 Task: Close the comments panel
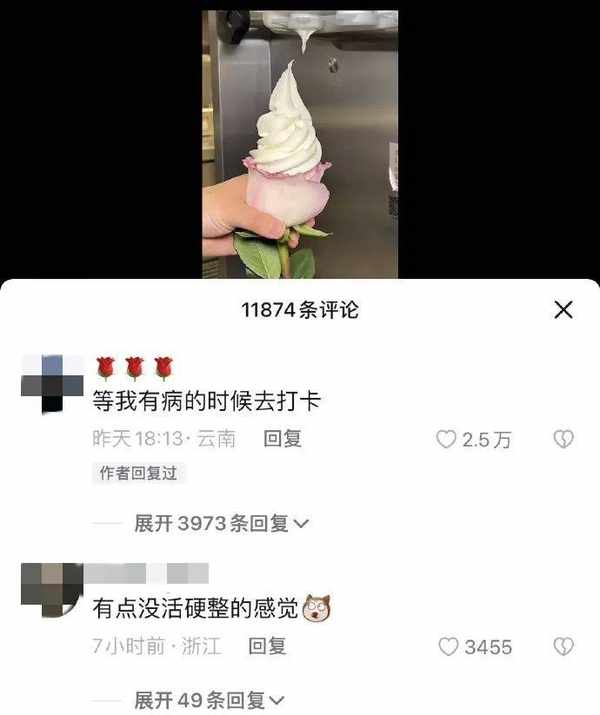point(563,310)
